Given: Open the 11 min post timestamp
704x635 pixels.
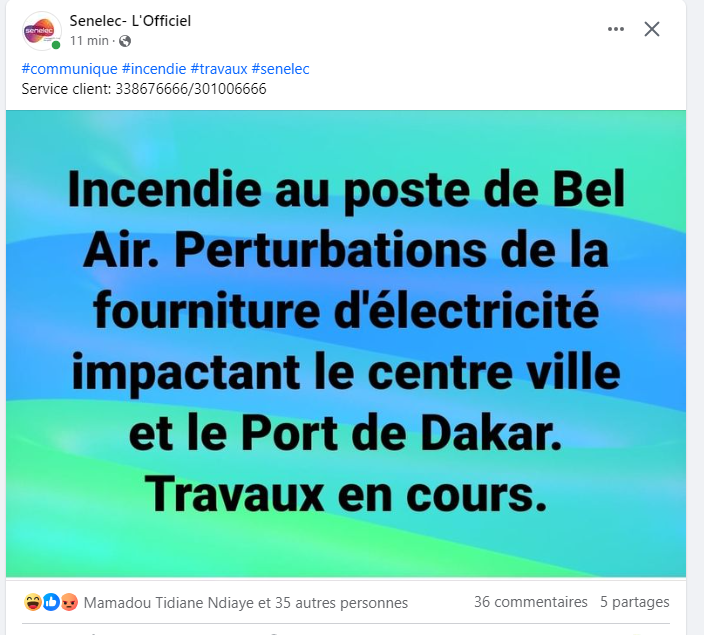Looking at the screenshot, I should point(89,41).
